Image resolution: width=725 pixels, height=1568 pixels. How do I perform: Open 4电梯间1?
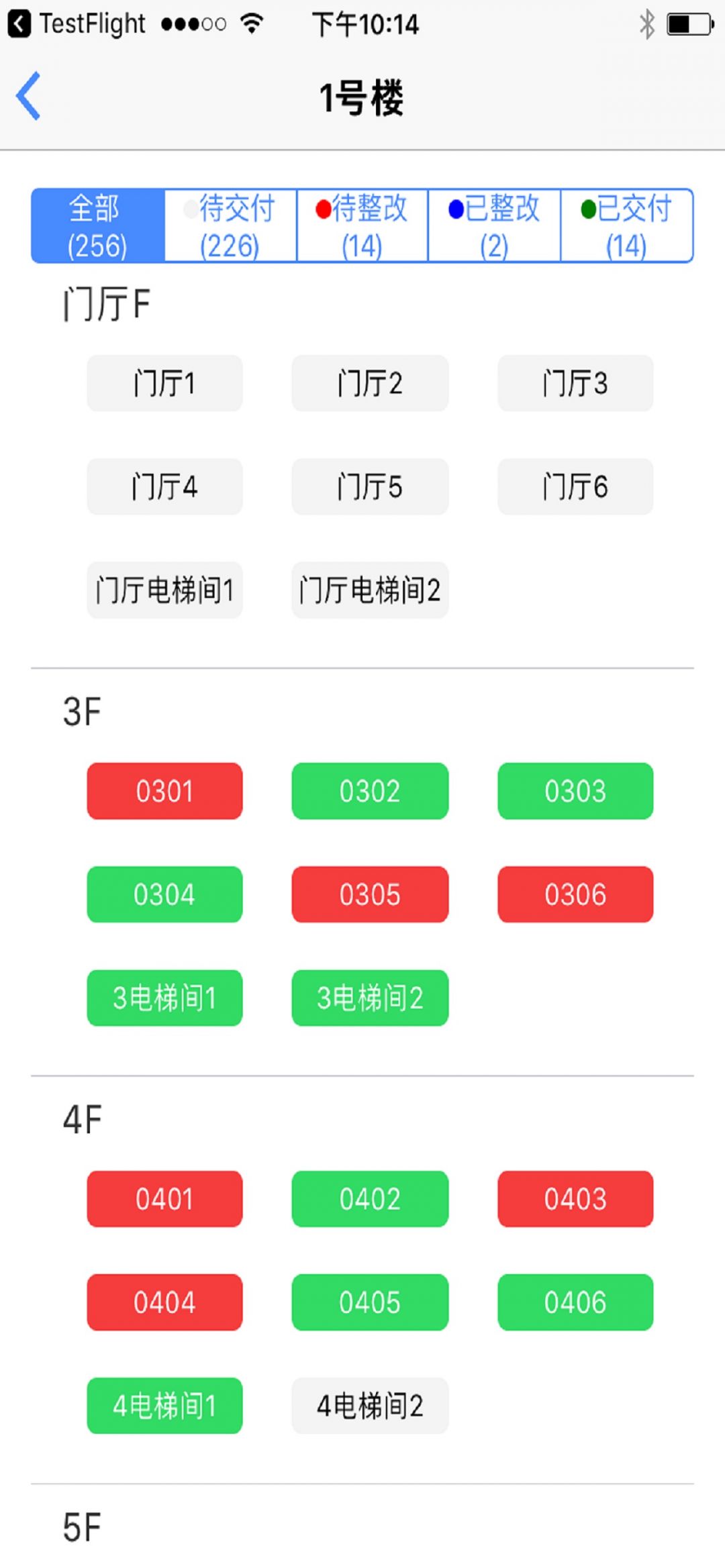coord(164,1406)
